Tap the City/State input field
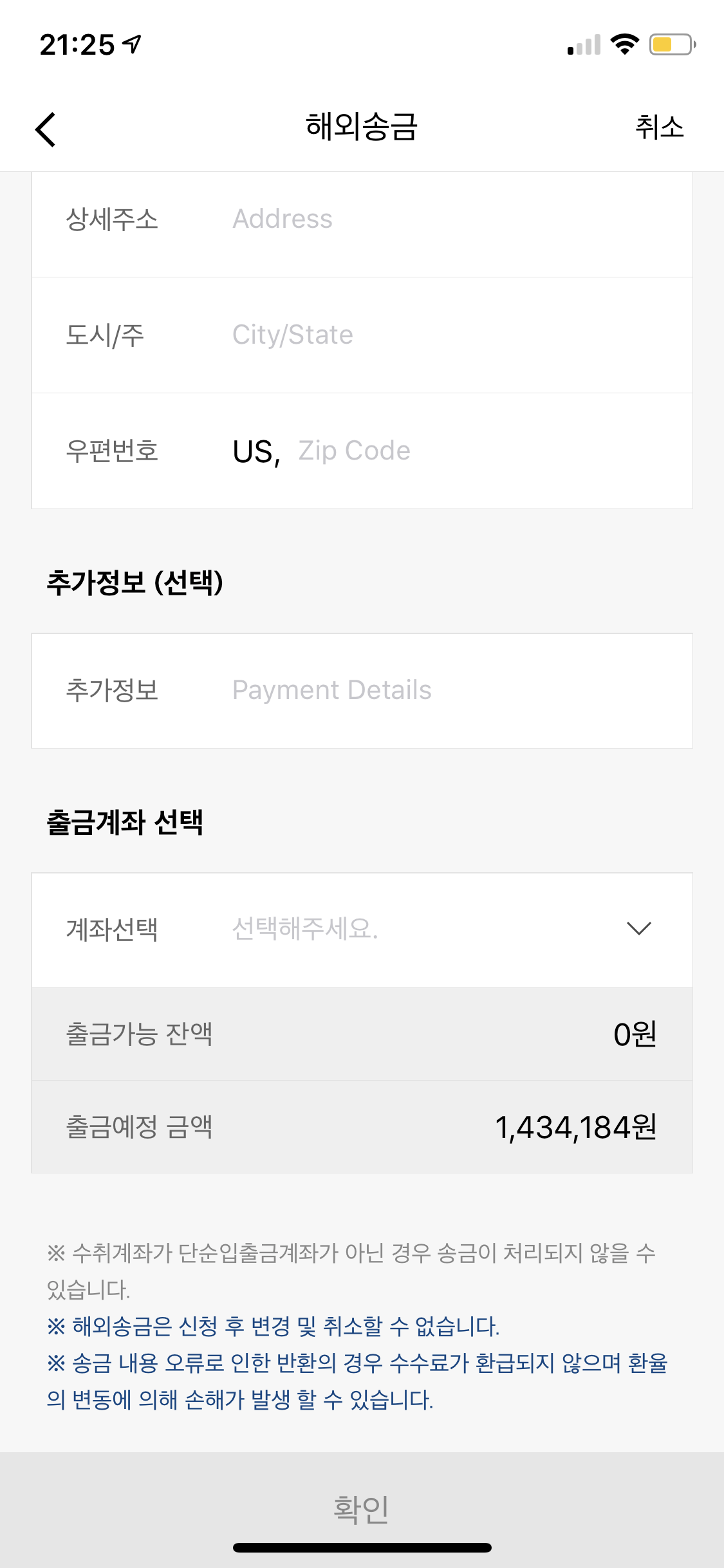 point(292,334)
